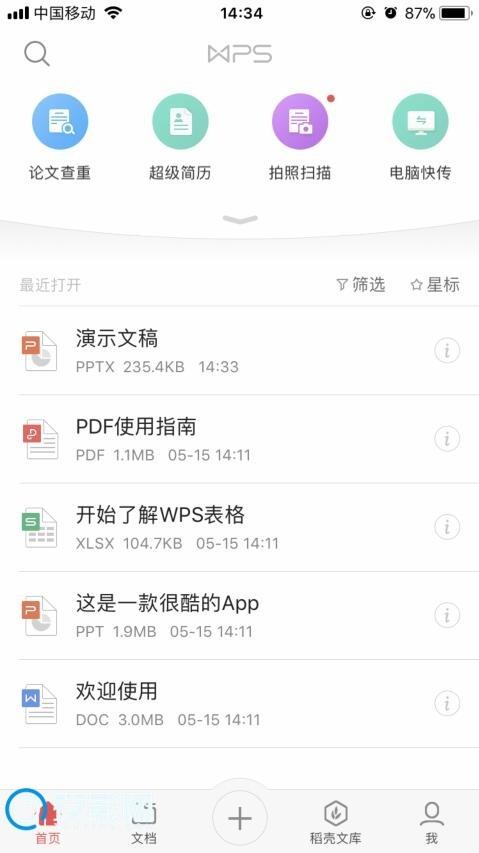View info for PDF使用指南

[447, 438]
